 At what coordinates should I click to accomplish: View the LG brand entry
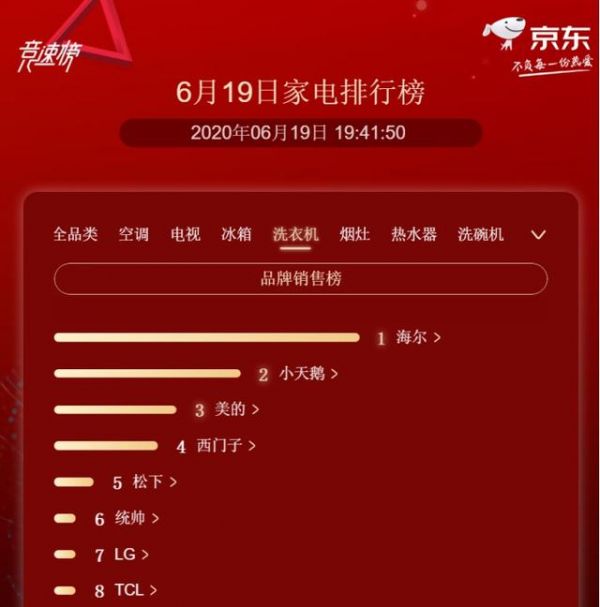[129, 554]
